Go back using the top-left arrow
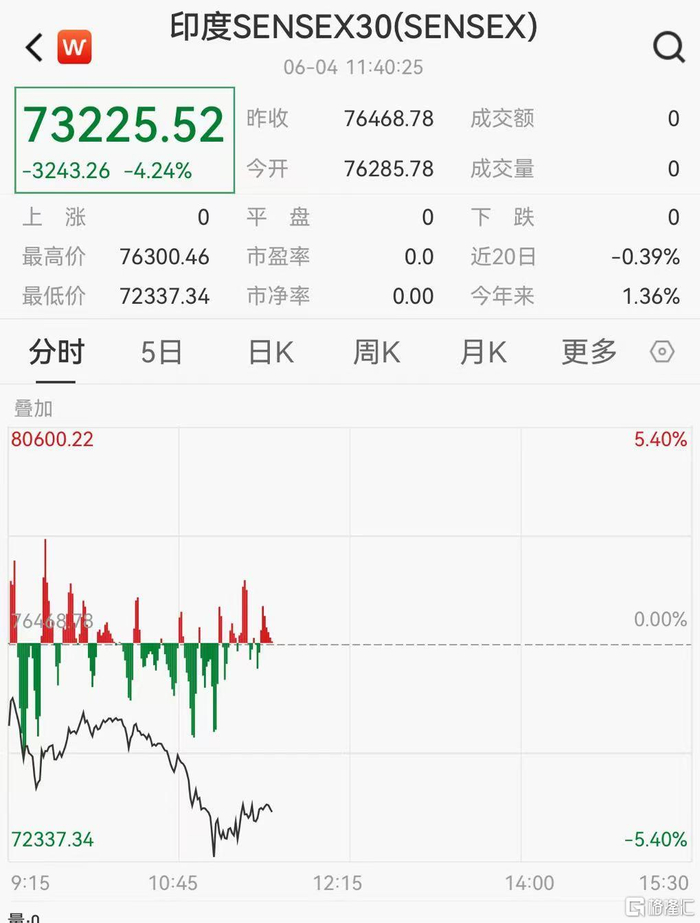 pos(35,47)
